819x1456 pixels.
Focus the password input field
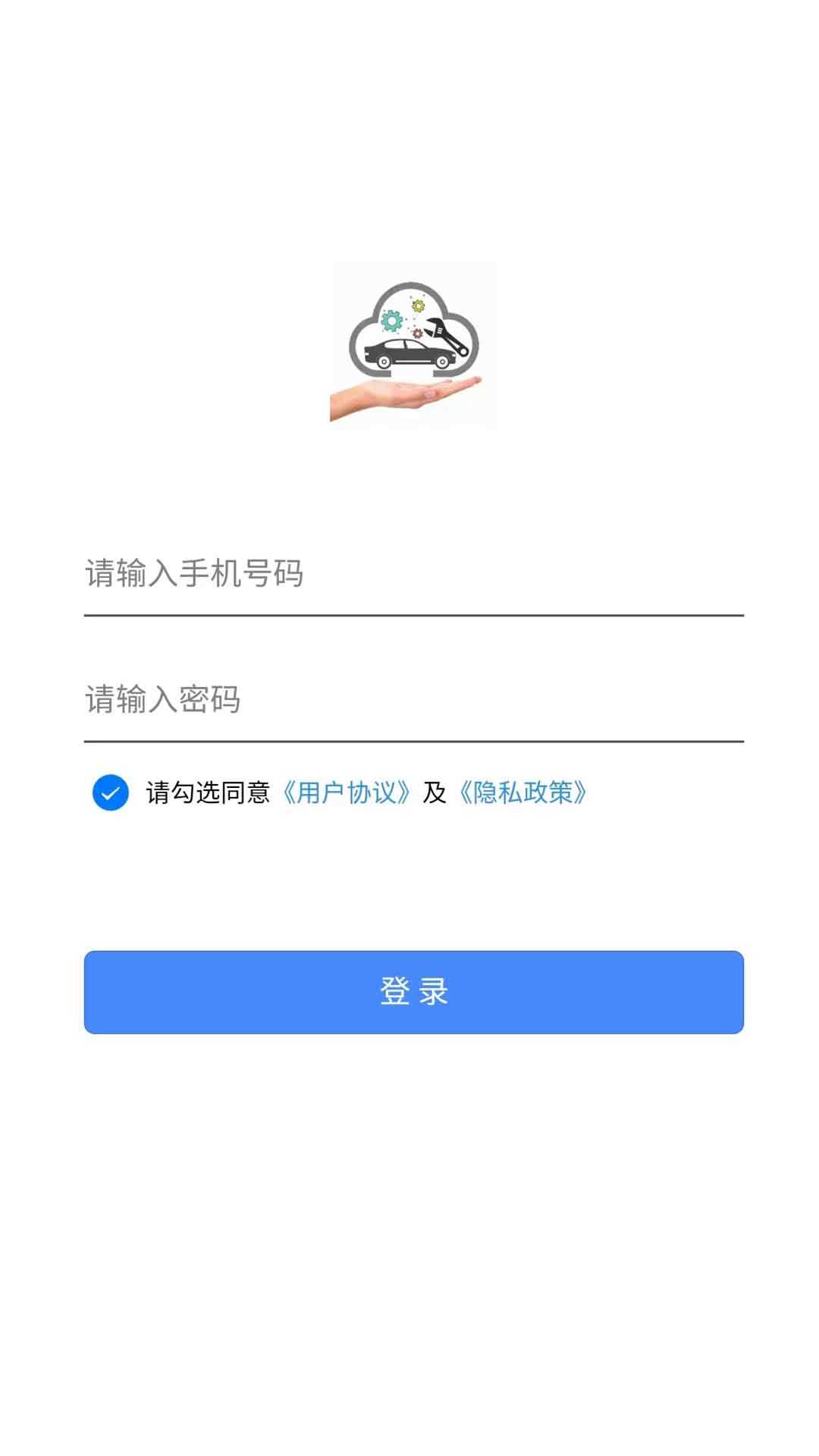pos(413,700)
